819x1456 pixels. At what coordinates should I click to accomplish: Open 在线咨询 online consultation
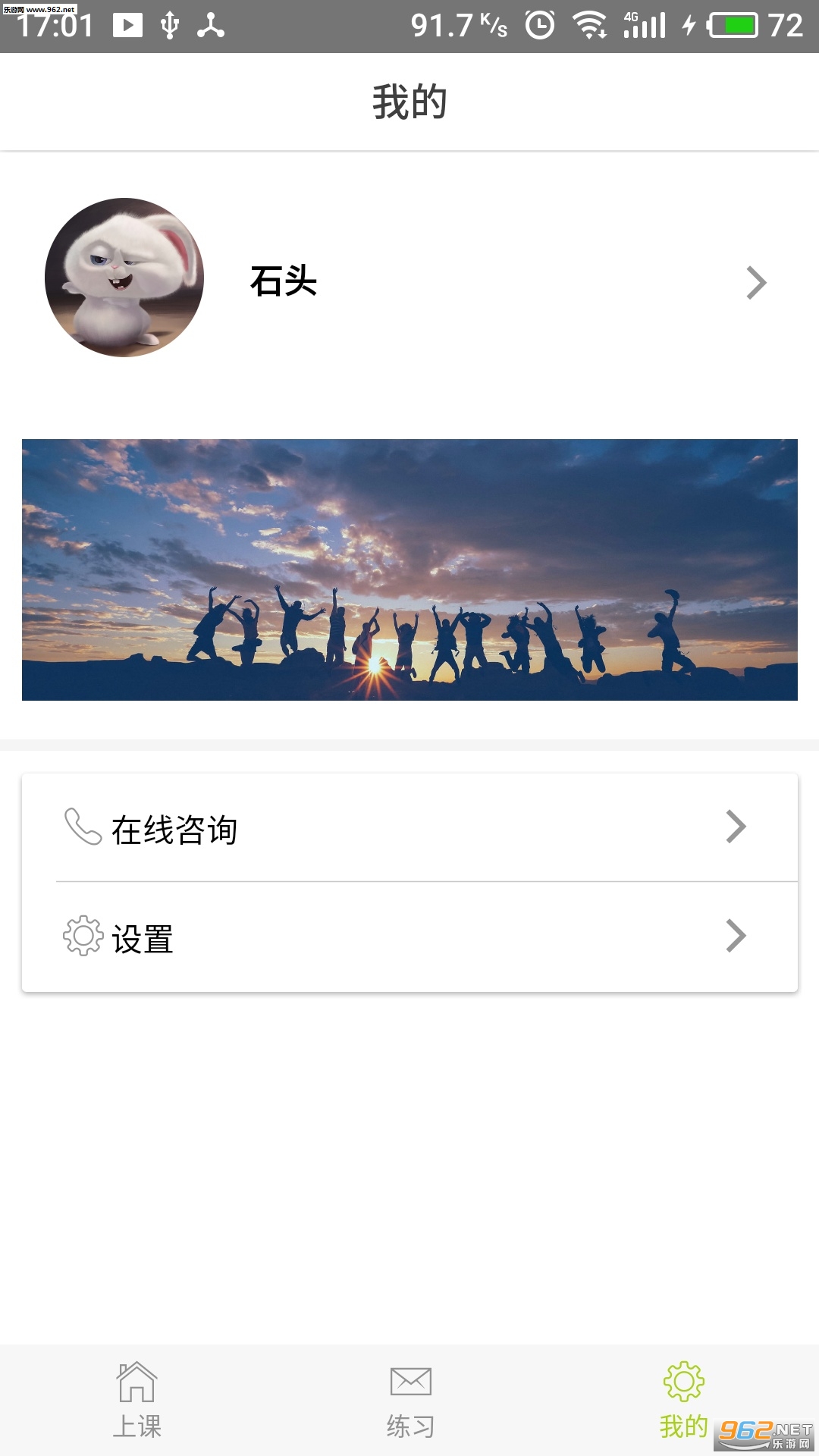coord(409,828)
